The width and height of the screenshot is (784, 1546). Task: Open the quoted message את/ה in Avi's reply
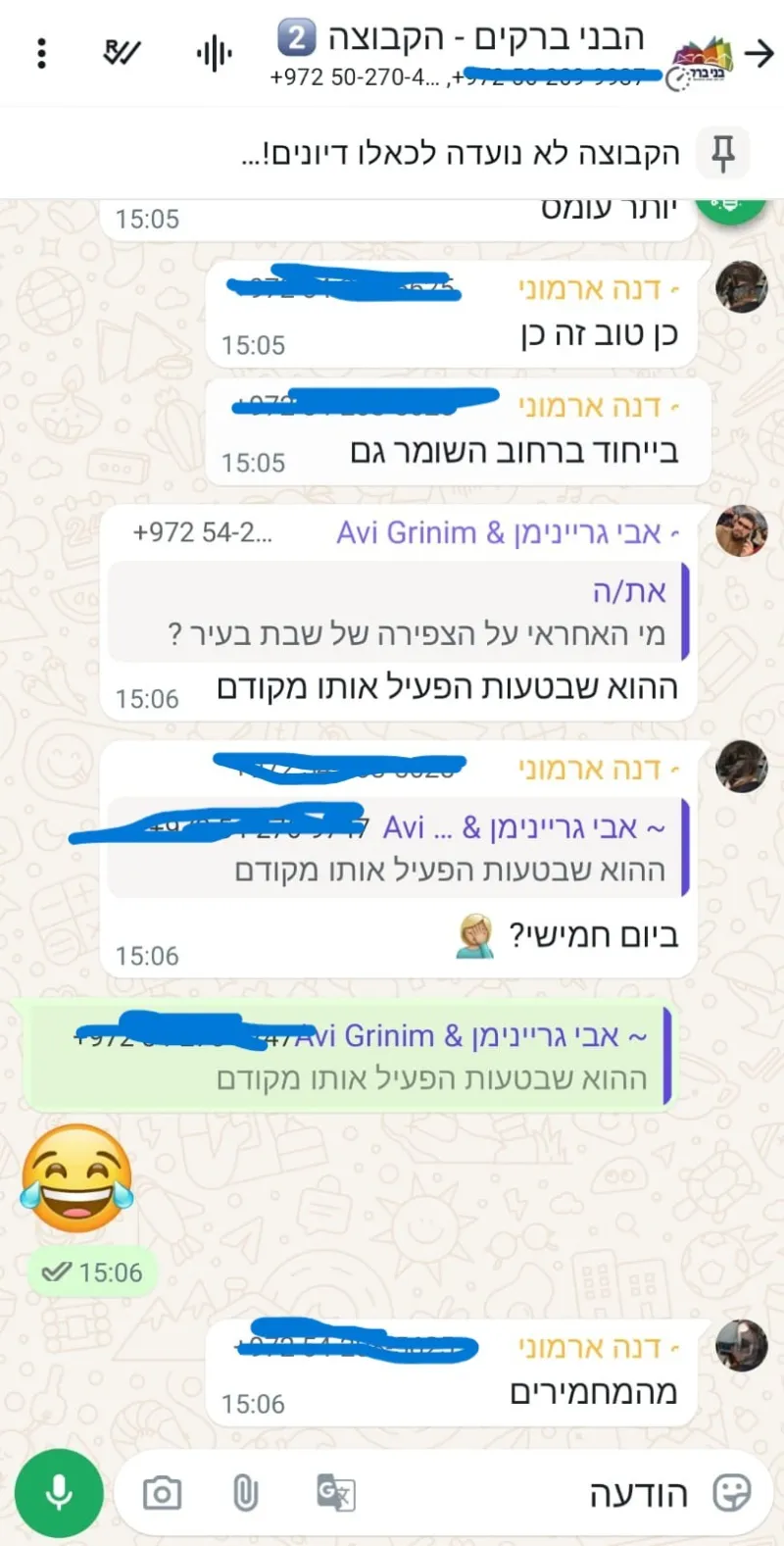pos(402,612)
